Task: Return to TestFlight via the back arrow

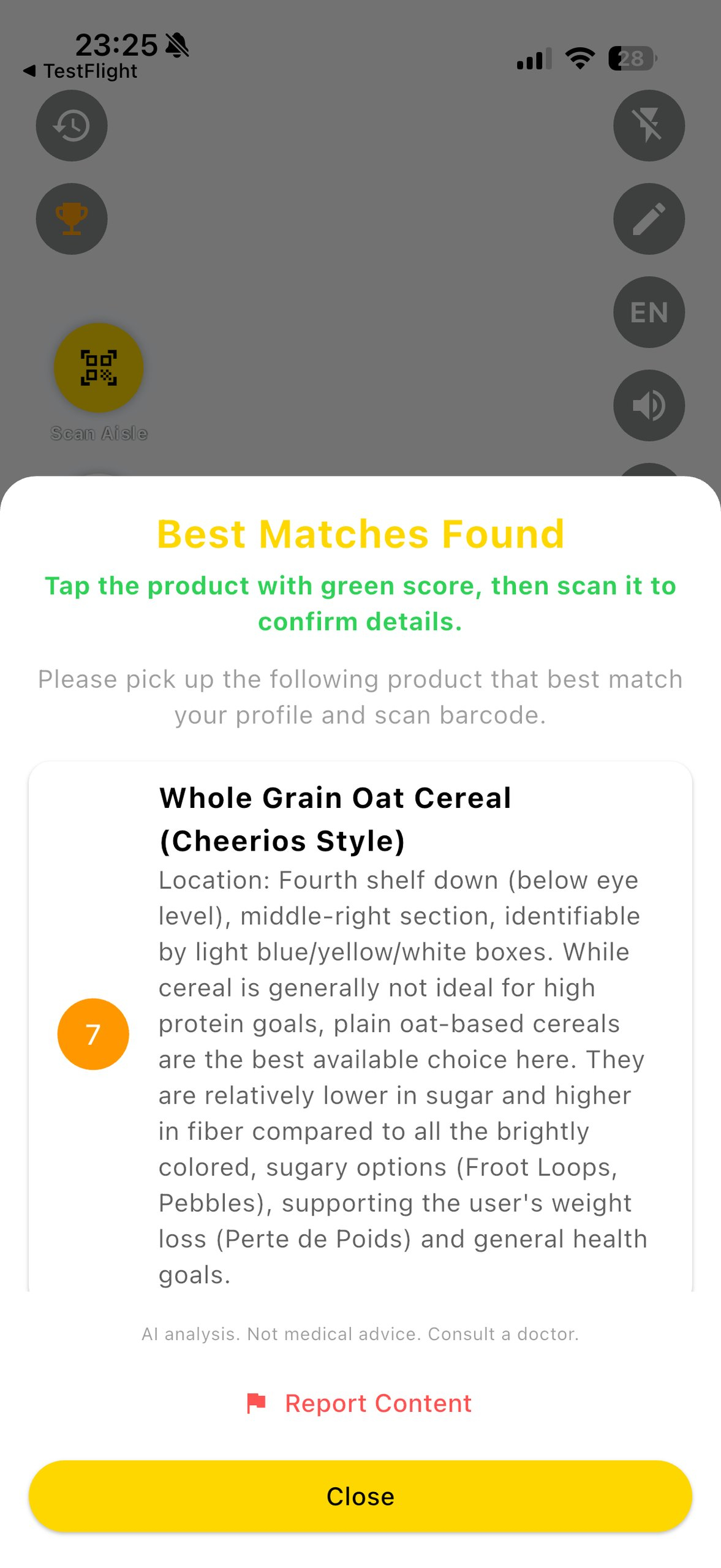Action: point(80,72)
